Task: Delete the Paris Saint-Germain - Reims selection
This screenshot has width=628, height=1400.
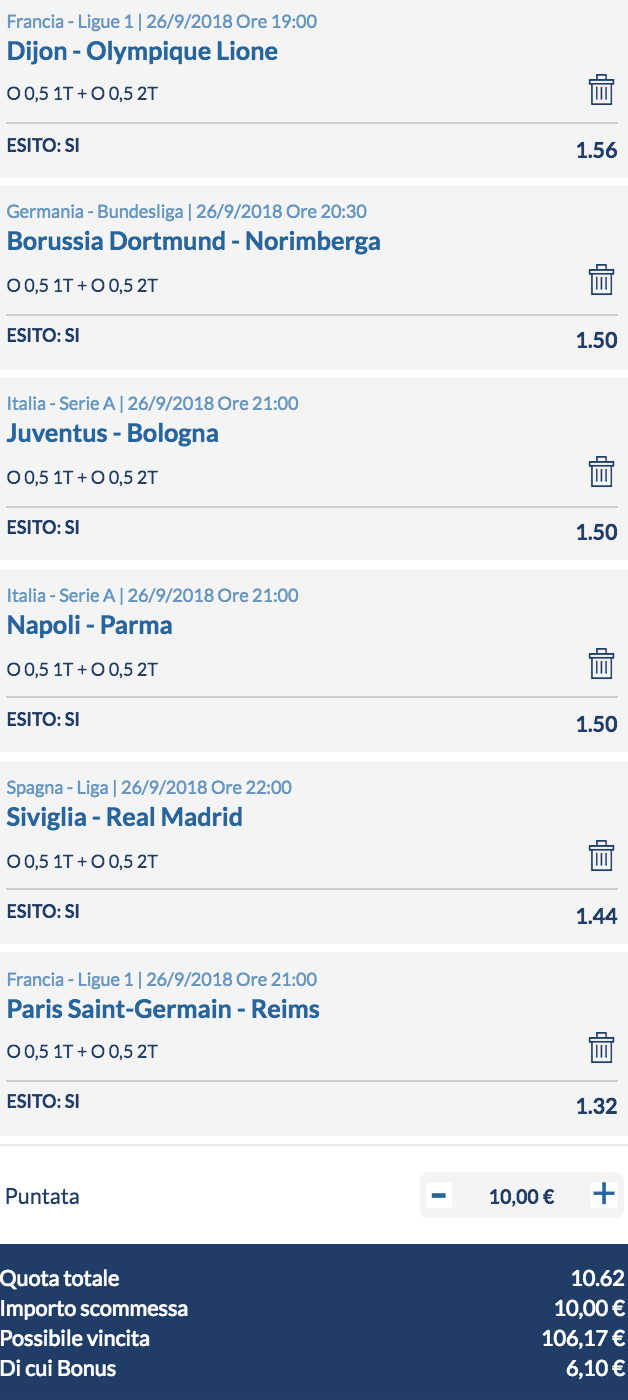Action: pos(601,1047)
